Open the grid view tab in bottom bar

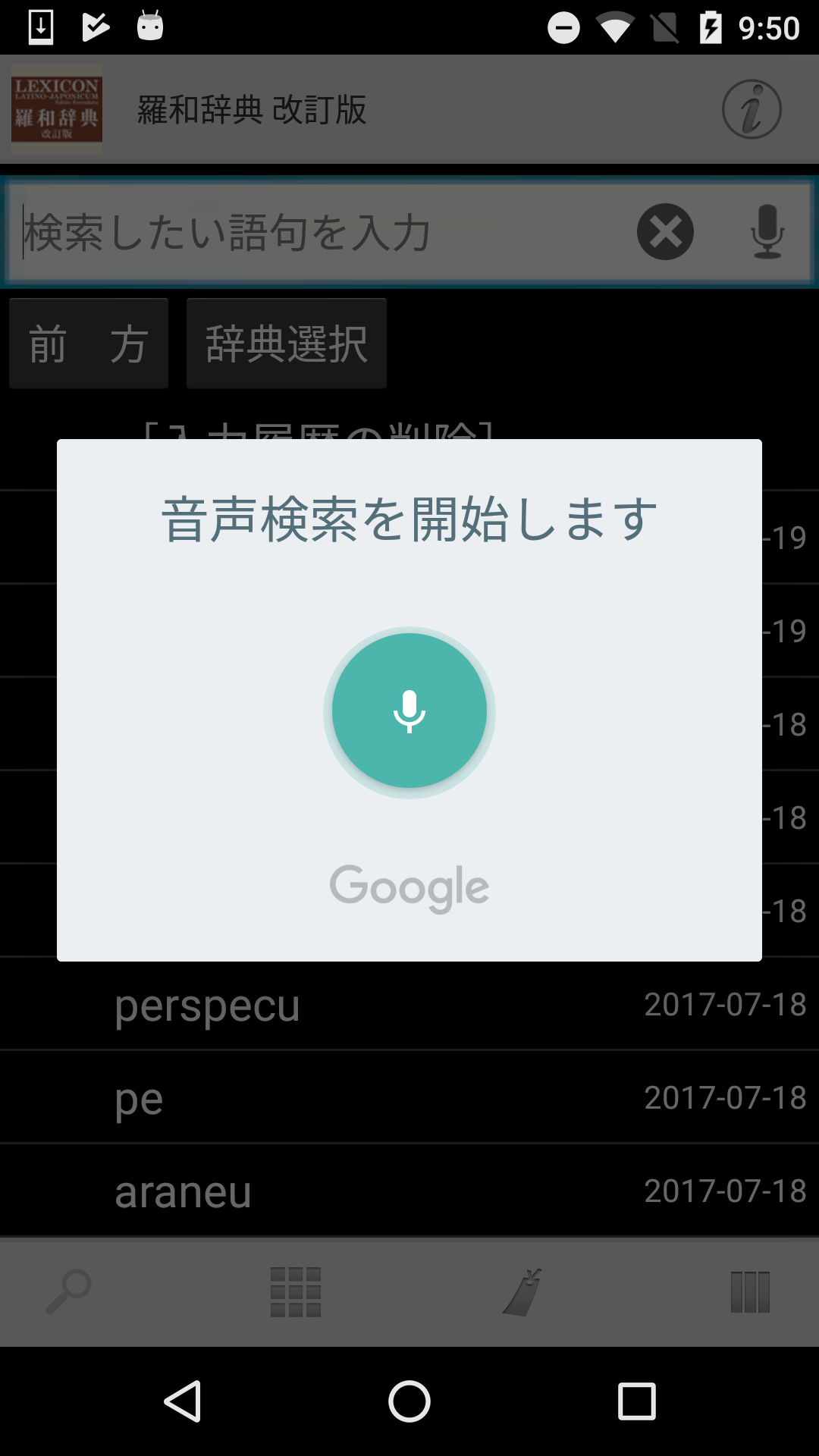pos(296,1291)
